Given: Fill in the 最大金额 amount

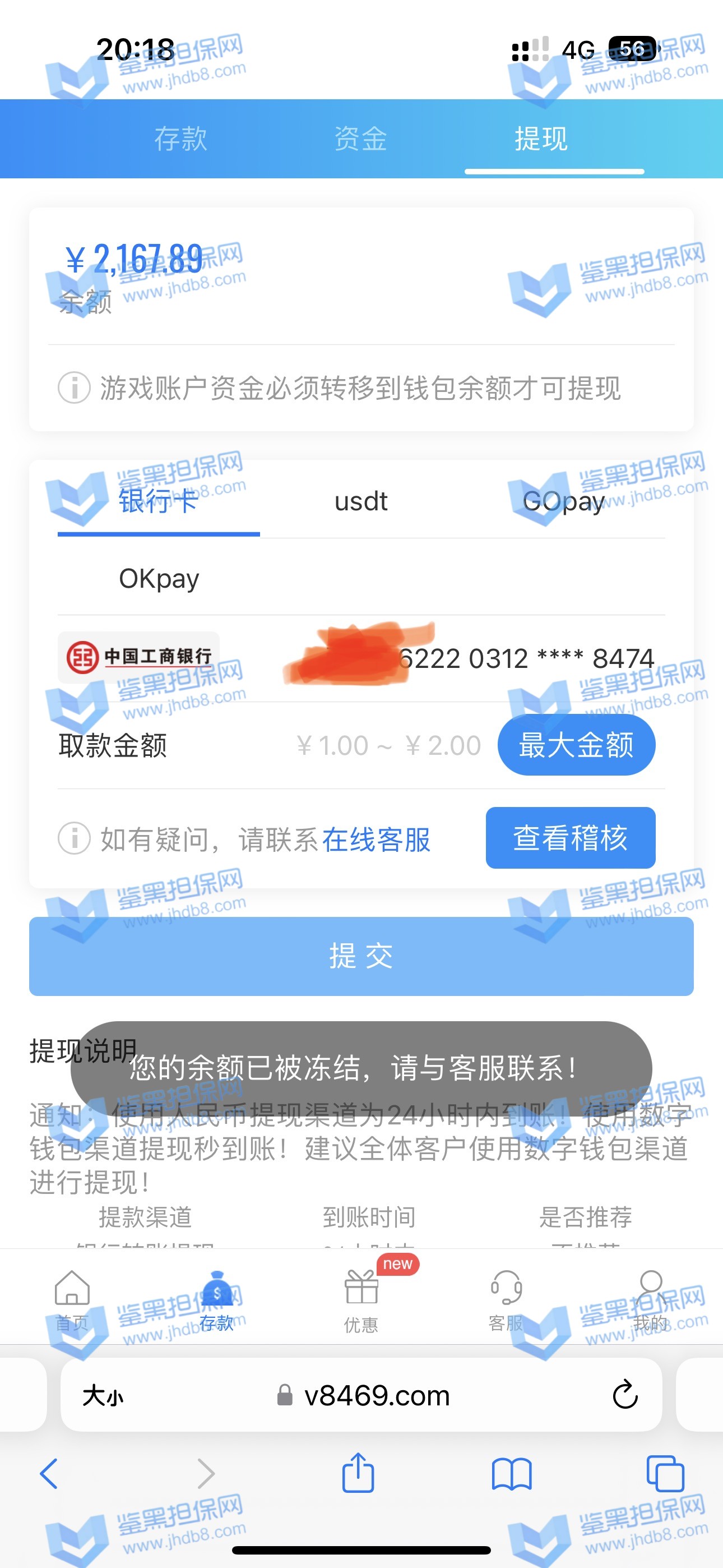Looking at the screenshot, I should pos(576,746).
